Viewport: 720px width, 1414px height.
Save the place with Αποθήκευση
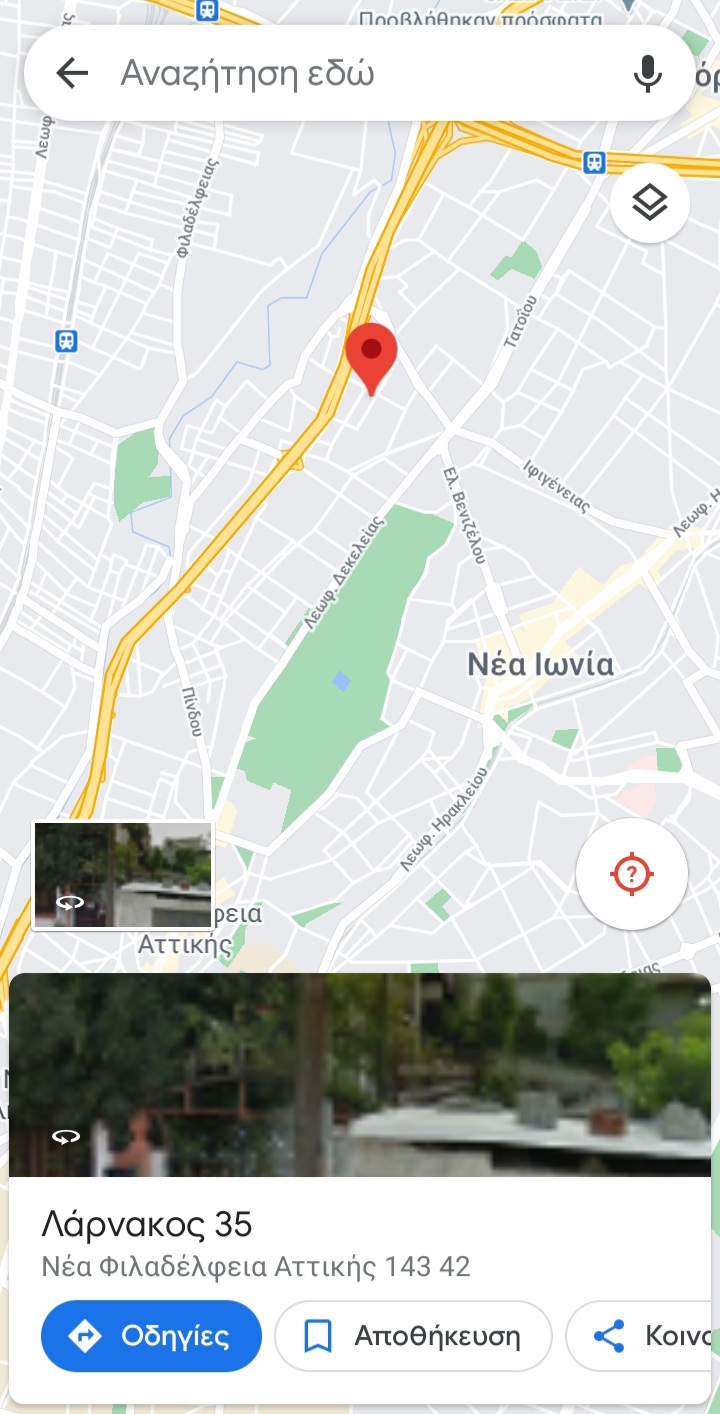[x=413, y=1336]
